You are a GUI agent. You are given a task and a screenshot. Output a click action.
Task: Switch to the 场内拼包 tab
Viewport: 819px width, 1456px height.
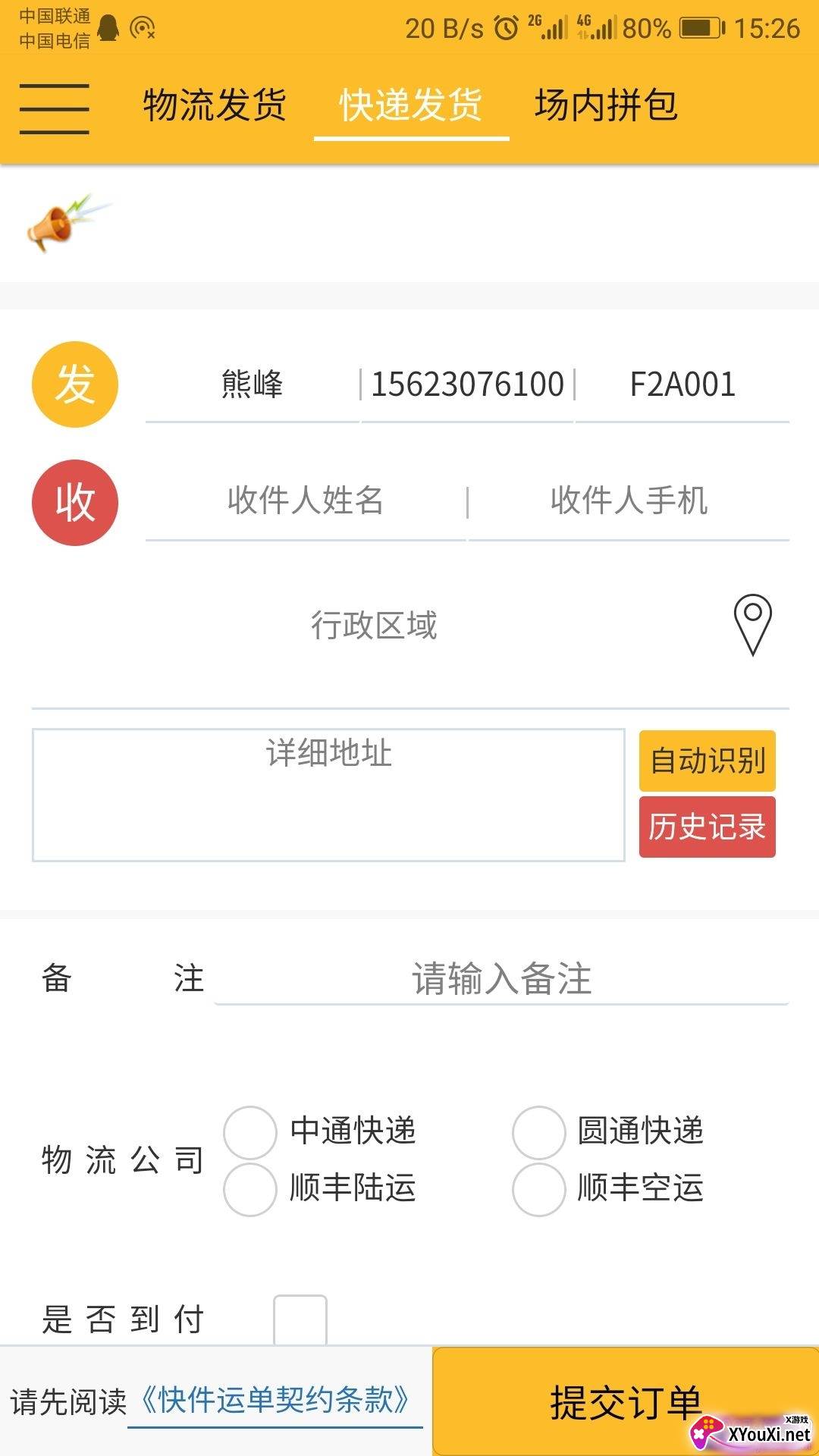[606, 105]
